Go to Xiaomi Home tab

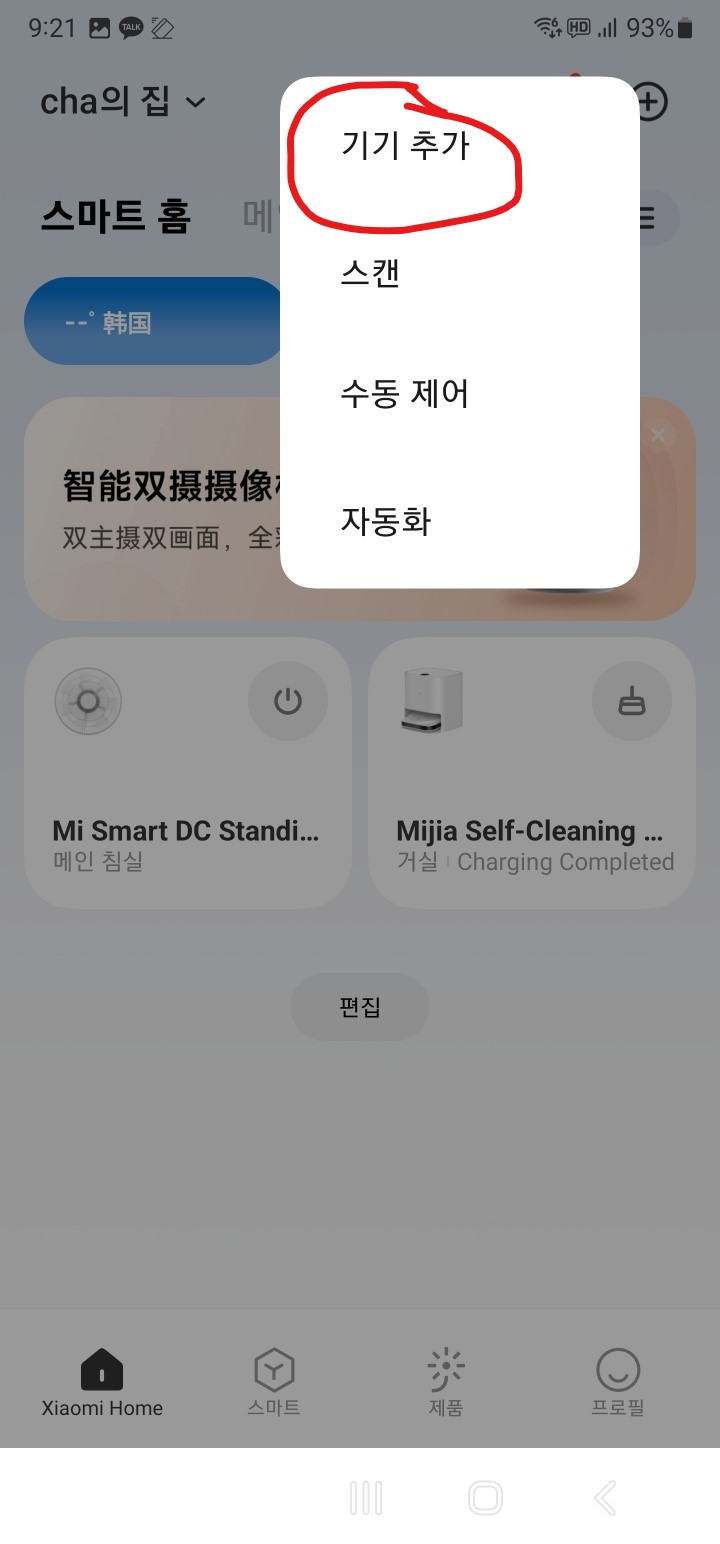click(x=102, y=1381)
